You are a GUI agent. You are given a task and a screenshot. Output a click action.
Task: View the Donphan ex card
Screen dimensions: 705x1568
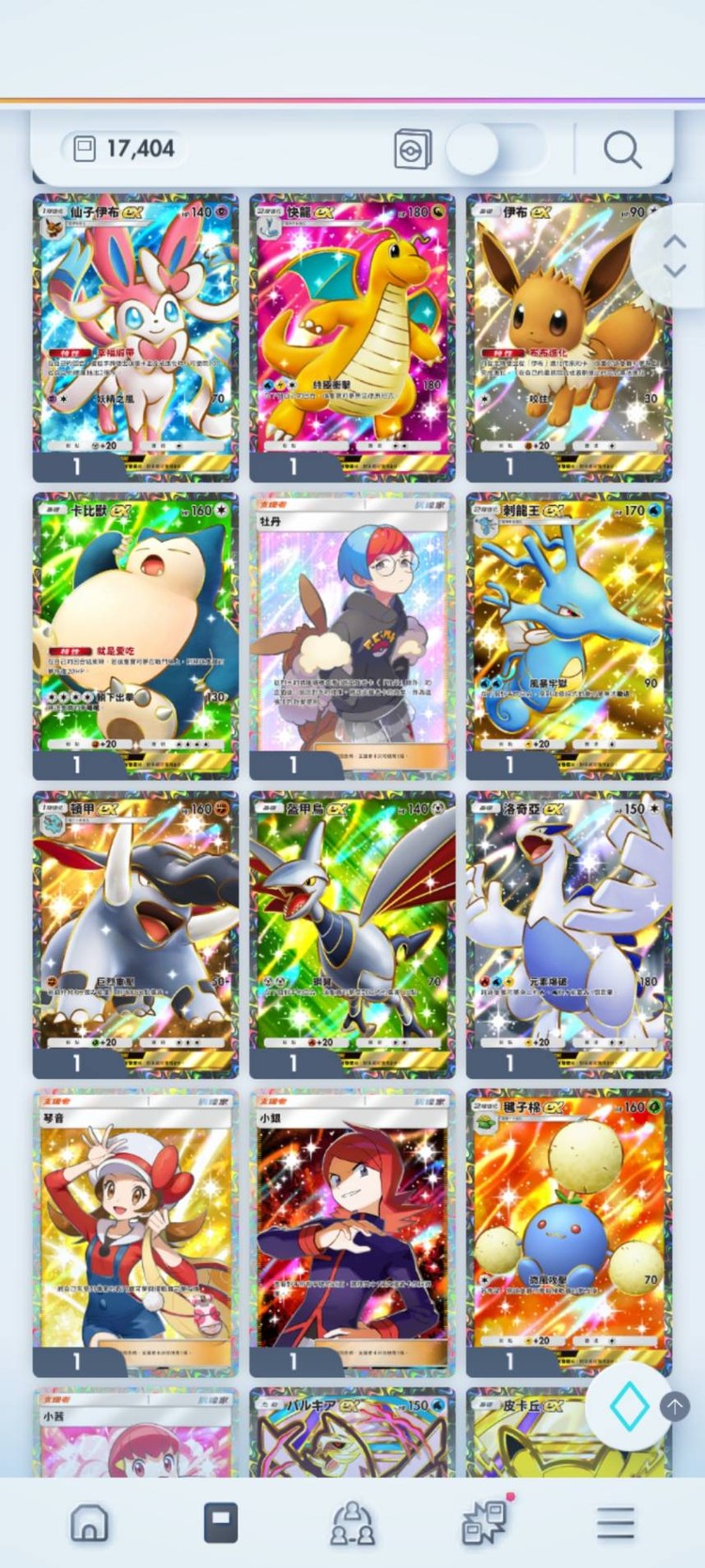click(135, 935)
